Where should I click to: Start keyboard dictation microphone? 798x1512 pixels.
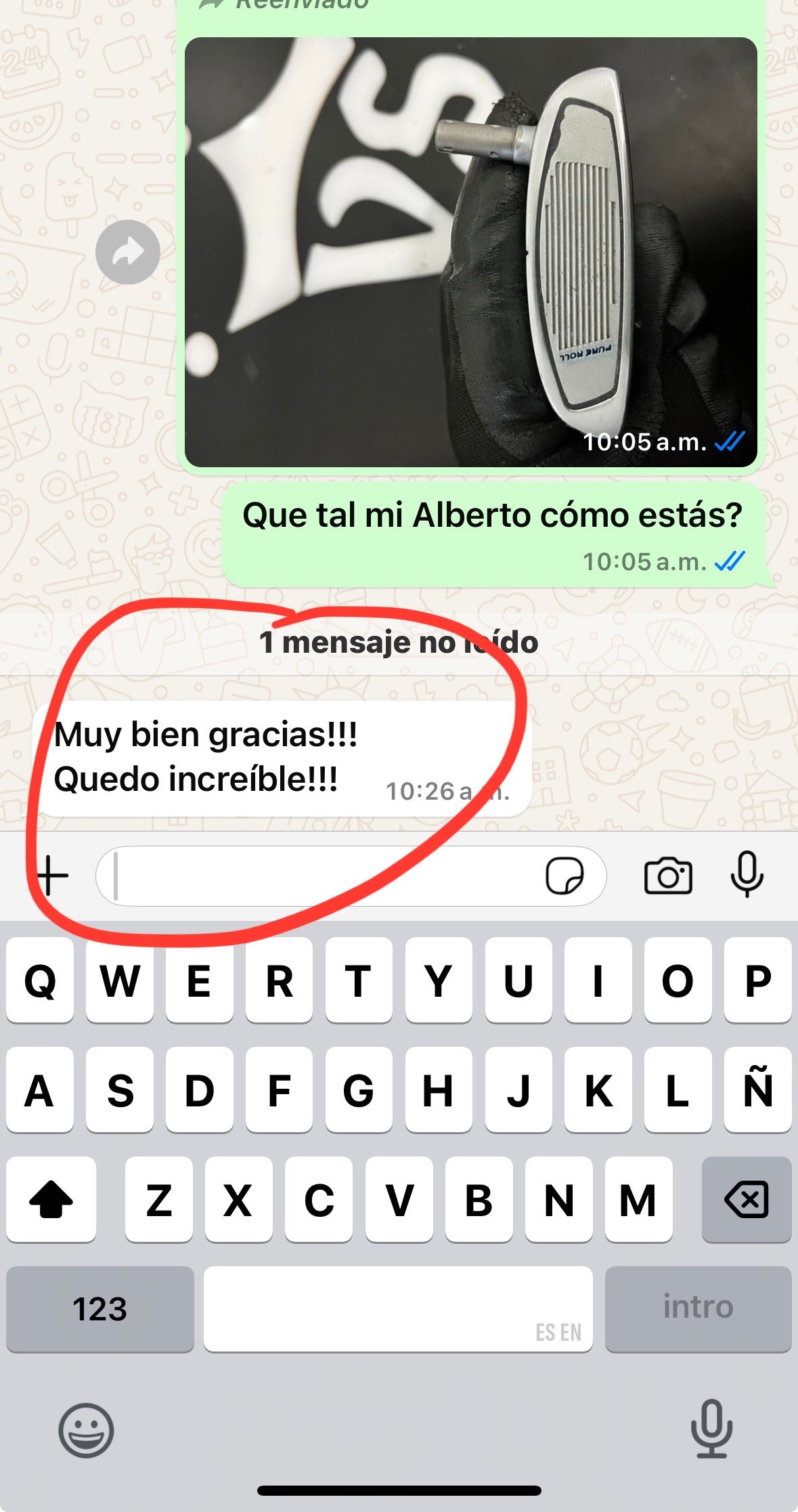click(711, 1429)
